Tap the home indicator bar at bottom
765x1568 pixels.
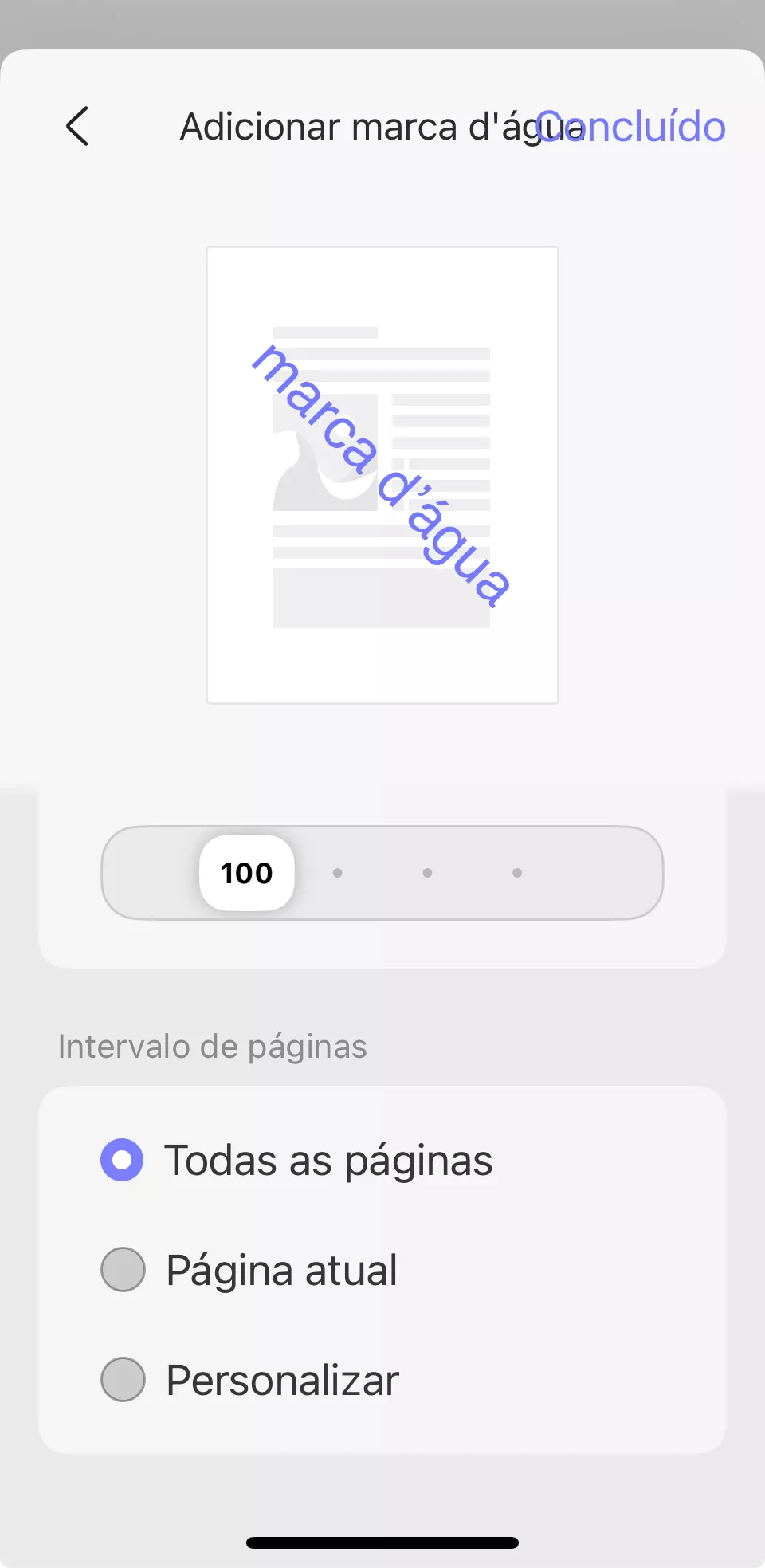click(x=382, y=1541)
